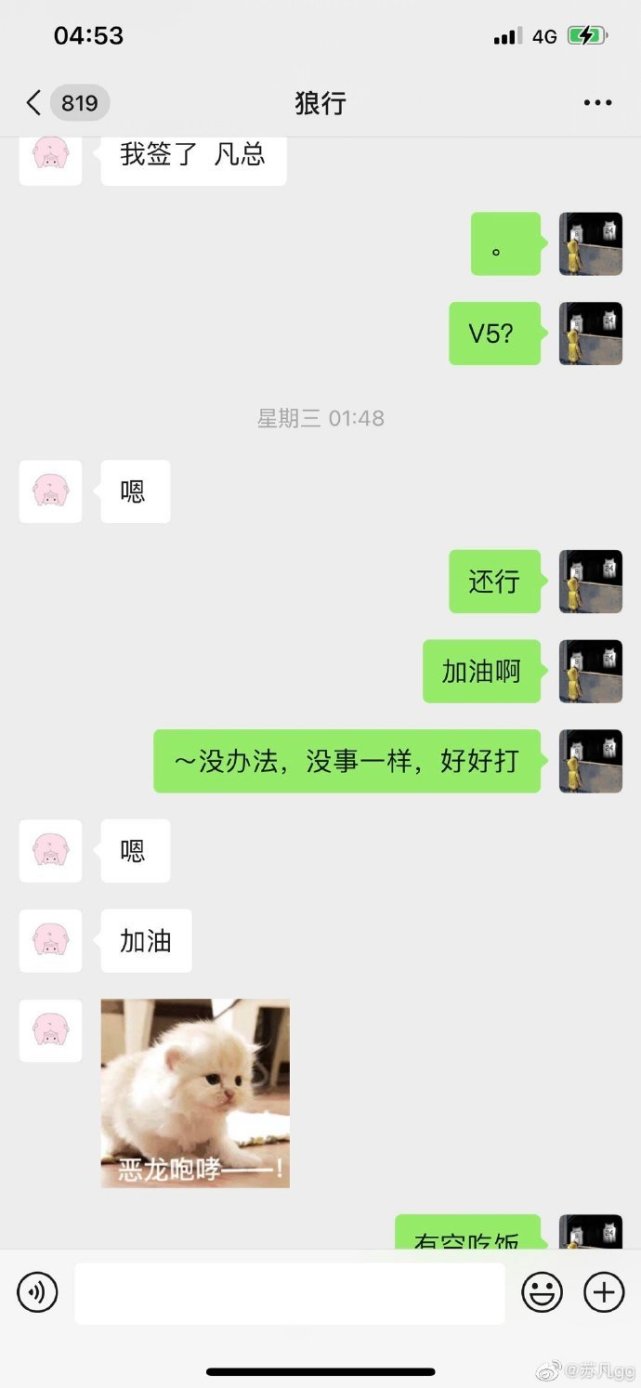Go back to the chat list
This screenshot has height=1388, width=641.
click(35, 103)
